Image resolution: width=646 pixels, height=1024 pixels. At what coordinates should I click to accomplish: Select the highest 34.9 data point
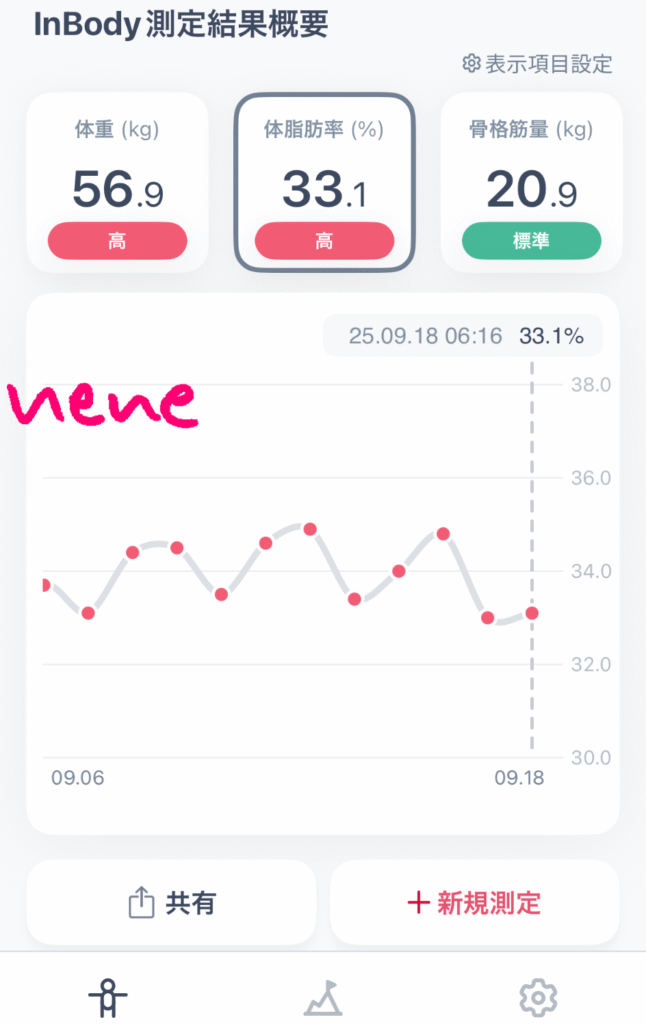310,529
